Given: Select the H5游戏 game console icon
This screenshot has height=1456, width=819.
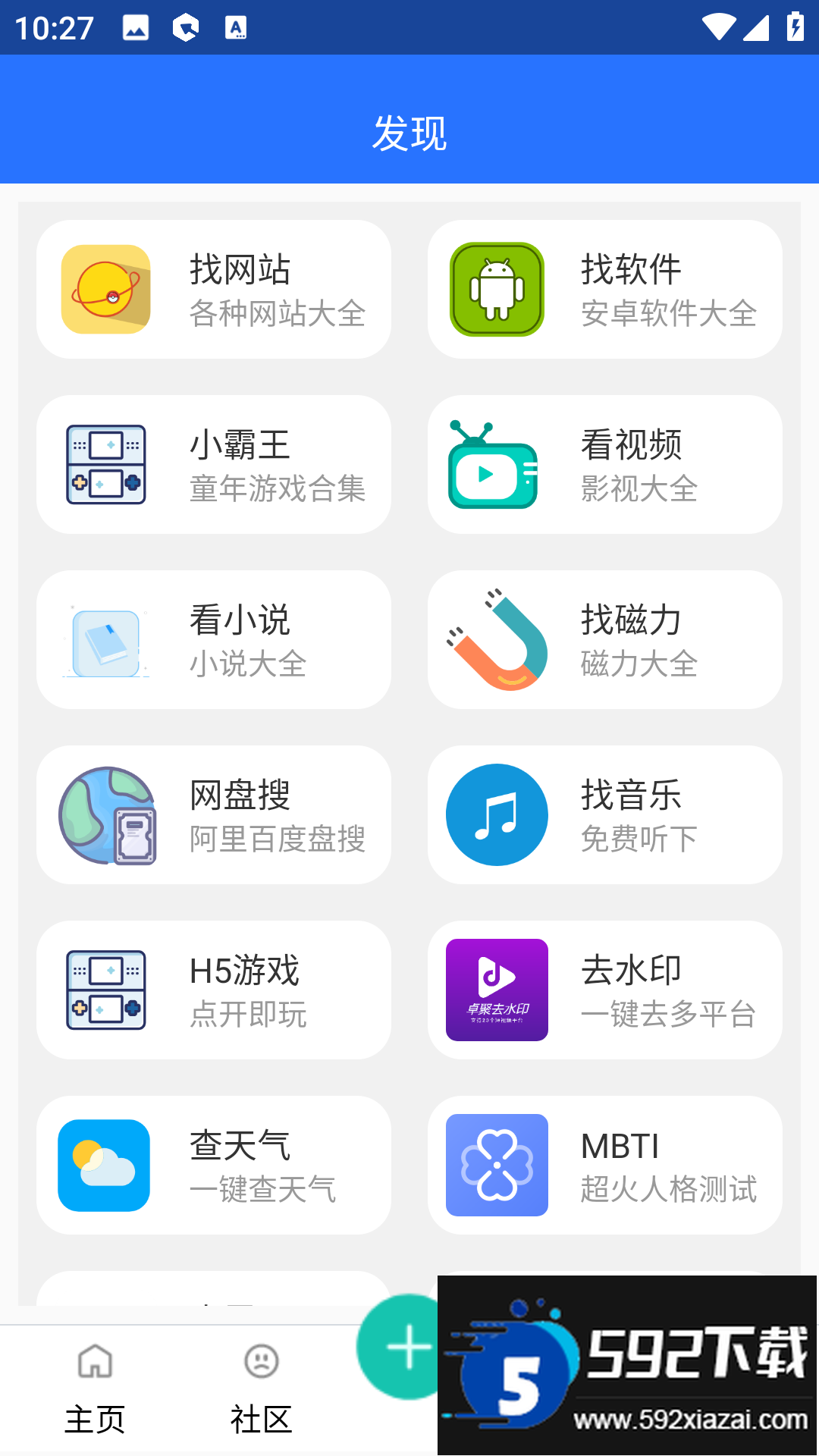Looking at the screenshot, I should (x=106, y=990).
